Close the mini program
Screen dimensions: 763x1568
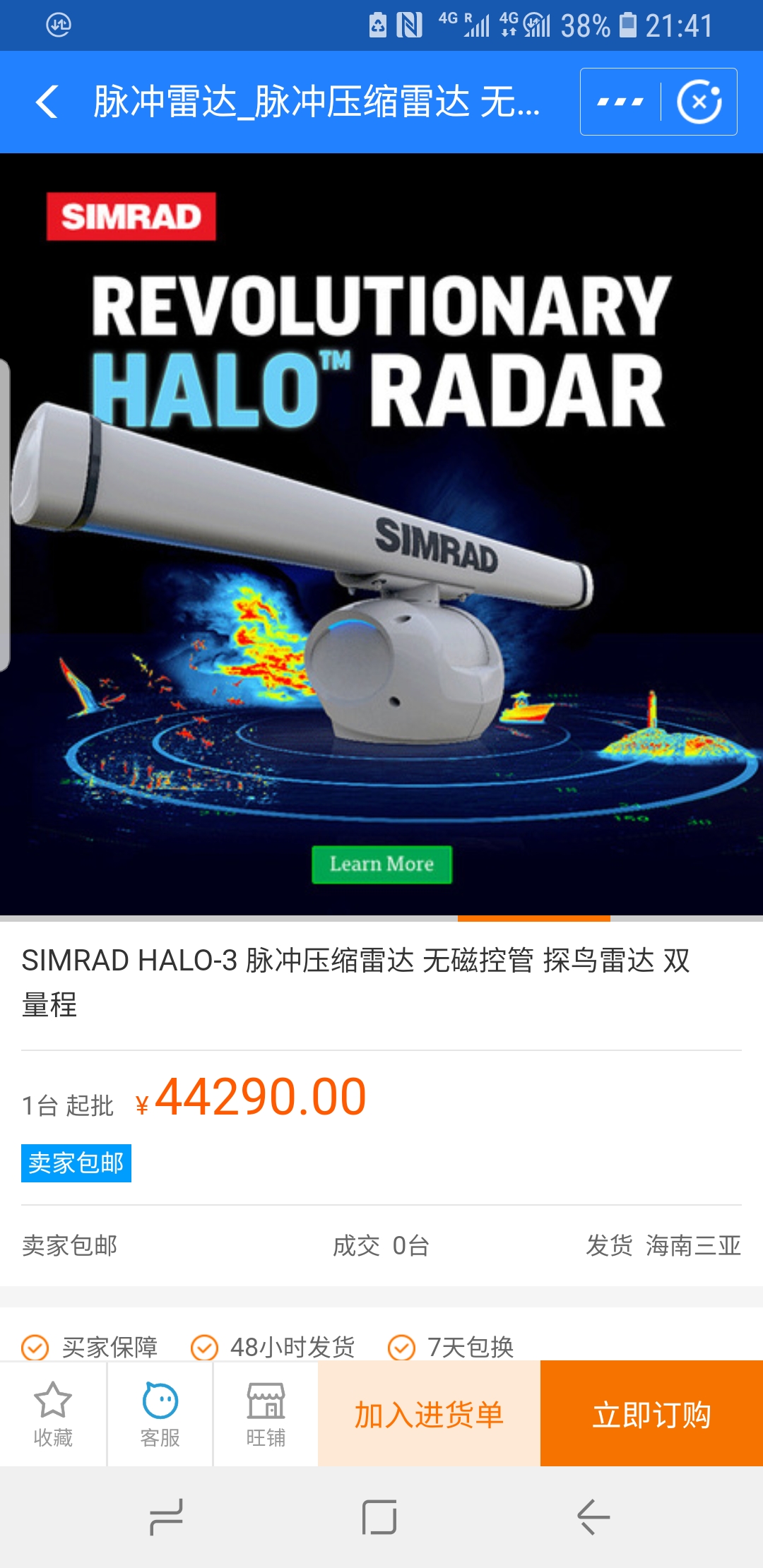click(x=699, y=102)
